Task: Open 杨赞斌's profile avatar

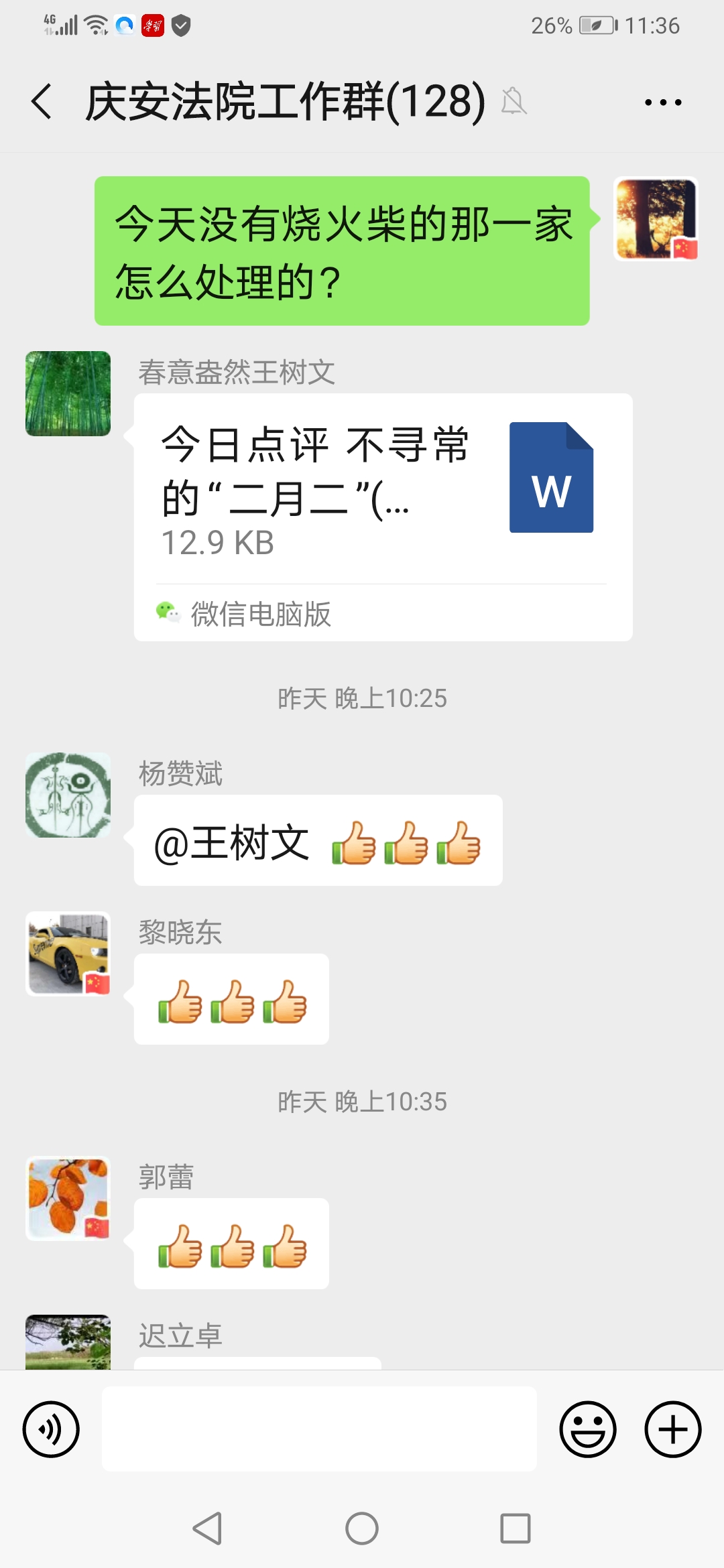Action: pos(68,795)
